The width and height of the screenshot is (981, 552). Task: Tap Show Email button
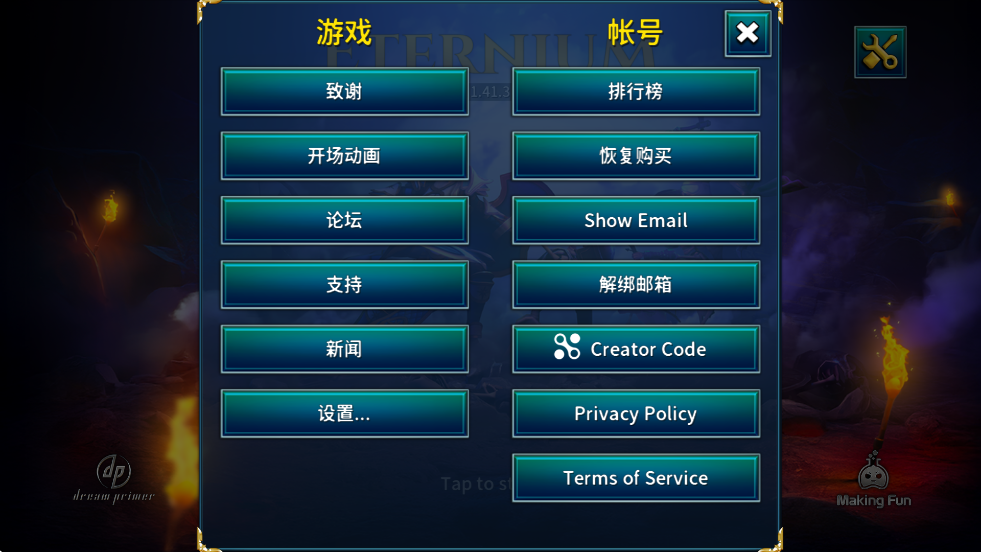(x=636, y=220)
